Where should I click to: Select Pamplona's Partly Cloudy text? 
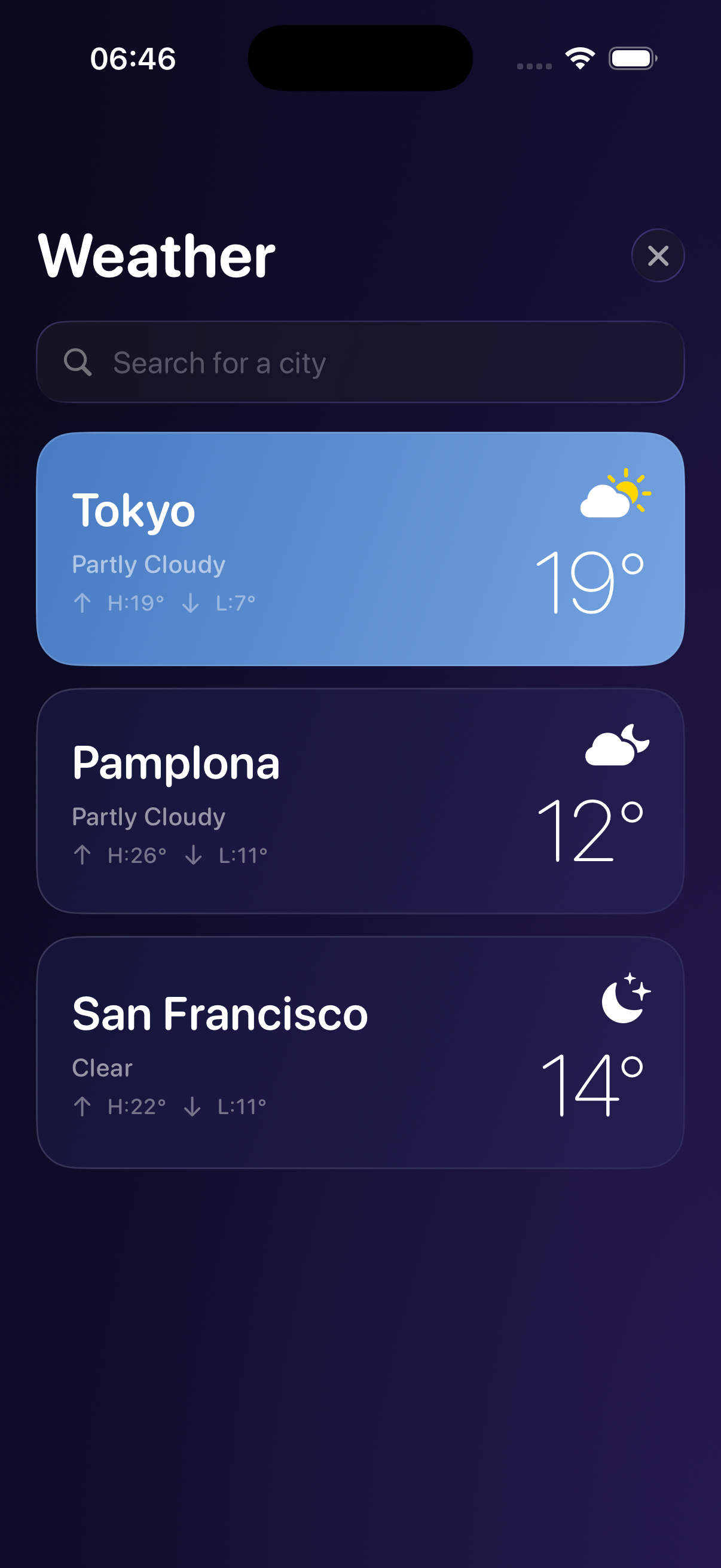pyautogui.click(x=148, y=817)
